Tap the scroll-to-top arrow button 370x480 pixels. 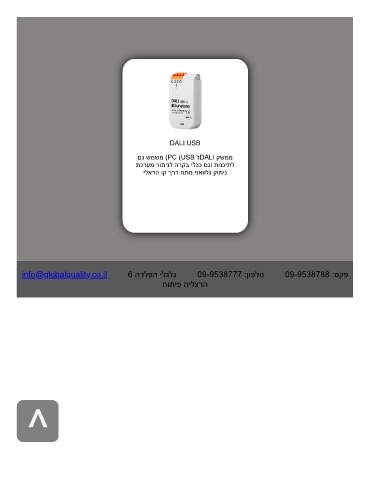[38, 421]
